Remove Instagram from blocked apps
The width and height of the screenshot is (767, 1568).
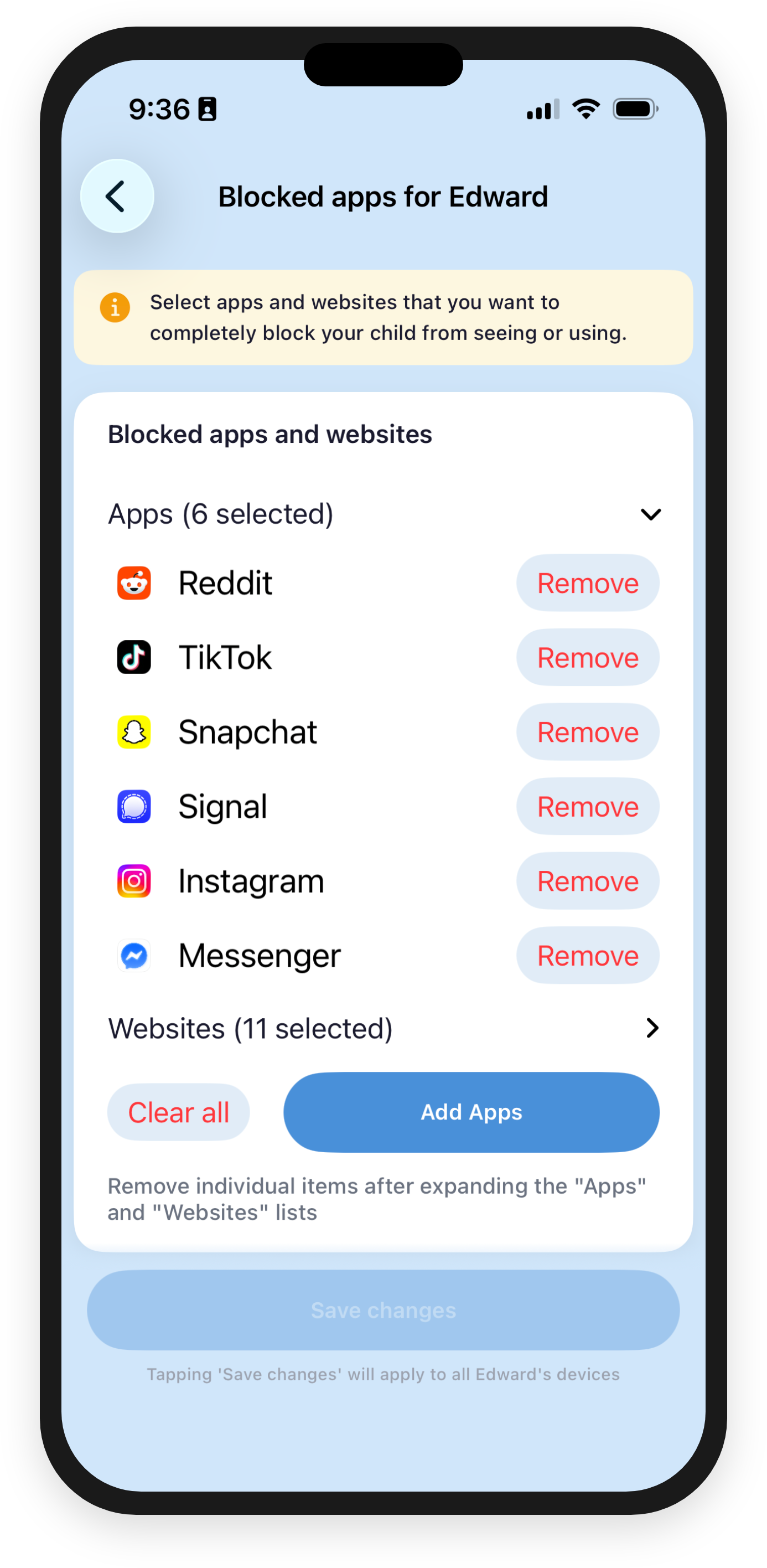tap(587, 881)
